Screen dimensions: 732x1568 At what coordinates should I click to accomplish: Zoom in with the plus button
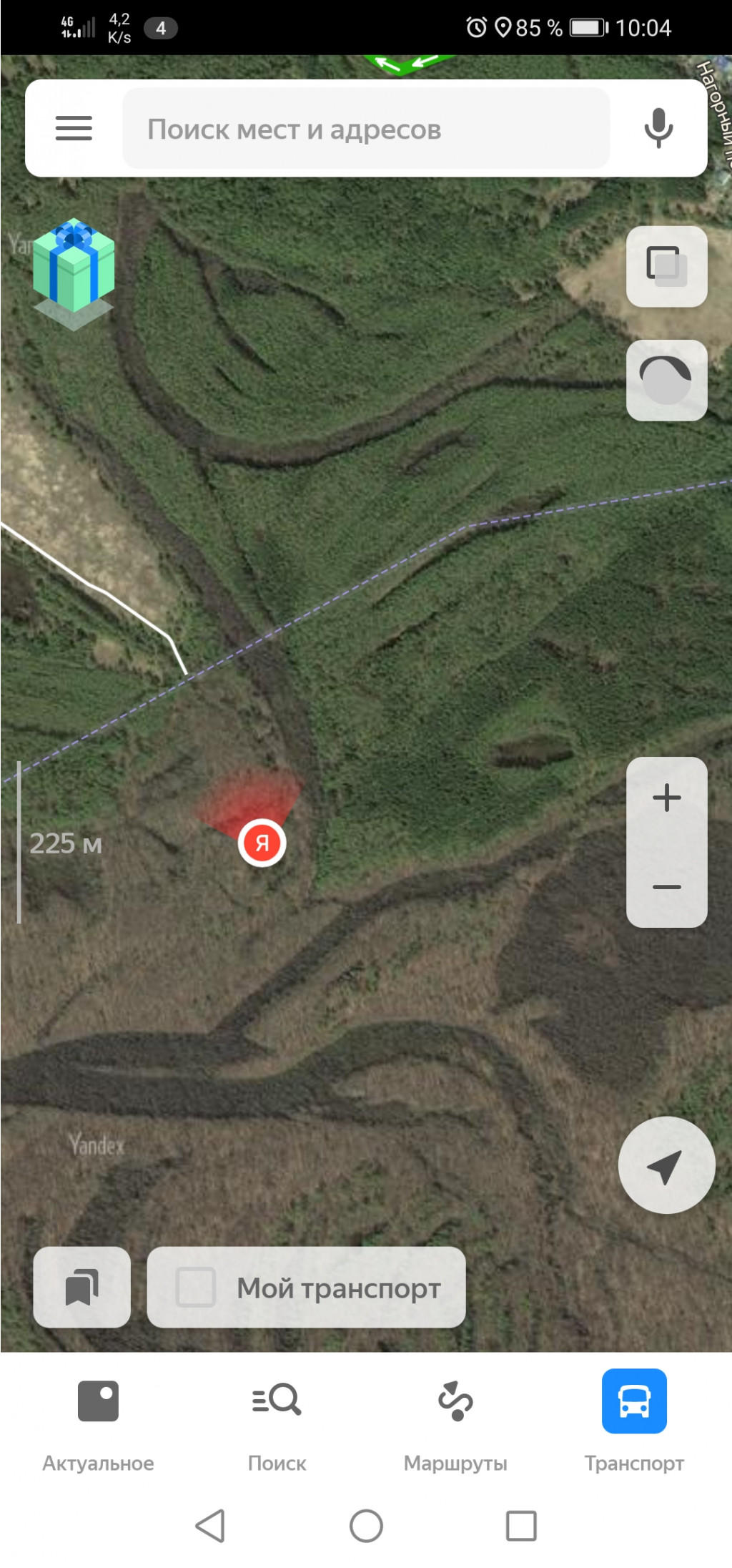pyautogui.click(x=666, y=798)
